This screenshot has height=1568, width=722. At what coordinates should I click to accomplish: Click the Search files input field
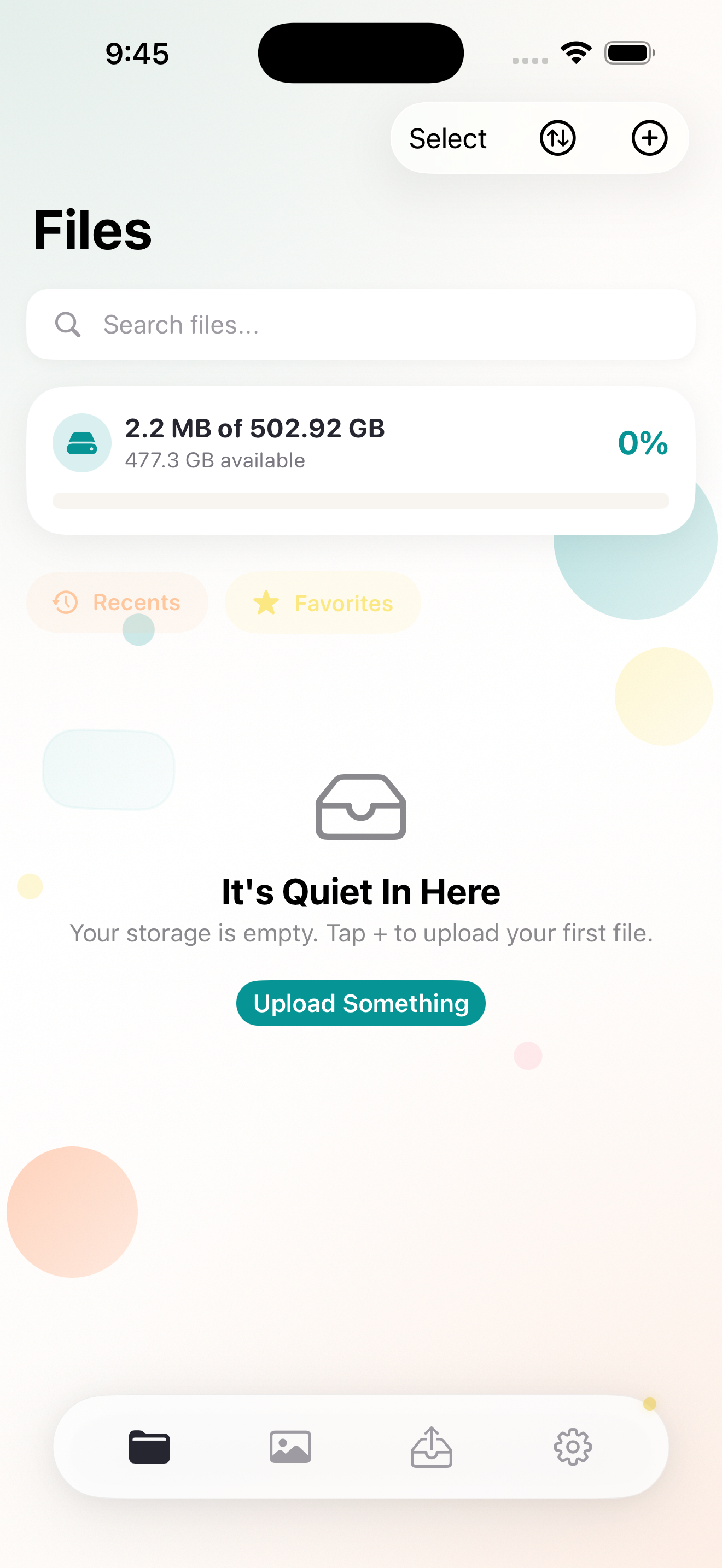(x=361, y=324)
